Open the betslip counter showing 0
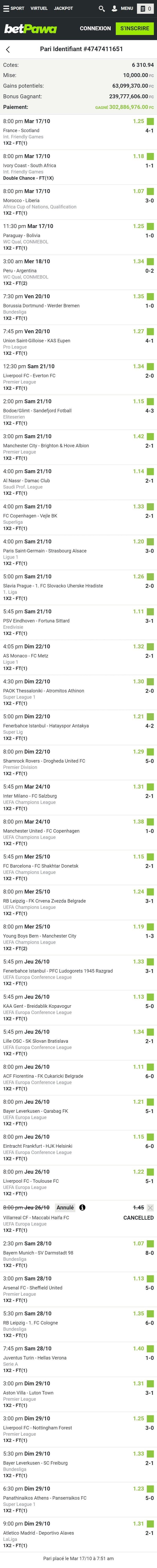157x1568 pixels. [x=146, y=8]
